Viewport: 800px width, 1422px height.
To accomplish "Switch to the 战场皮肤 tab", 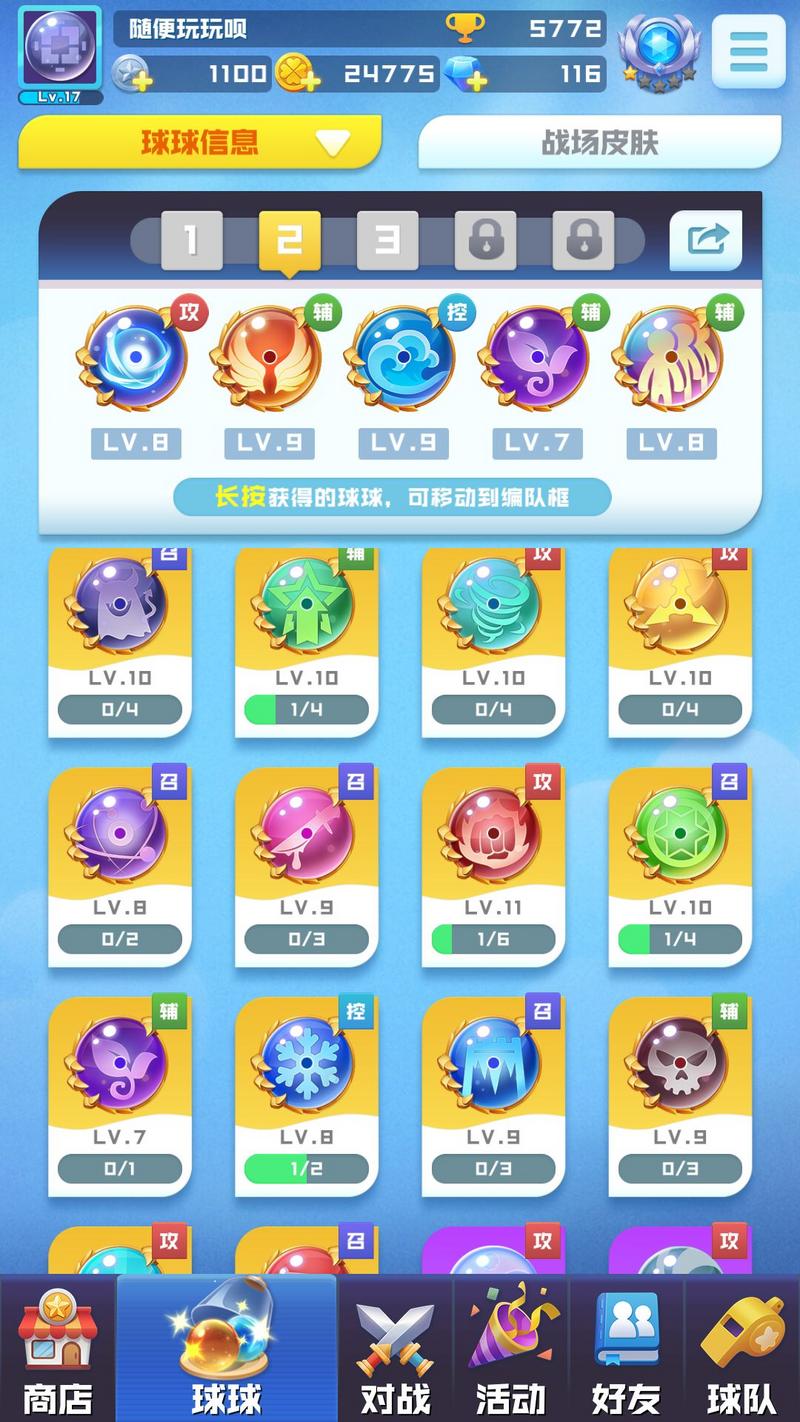I will (x=599, y=143).
